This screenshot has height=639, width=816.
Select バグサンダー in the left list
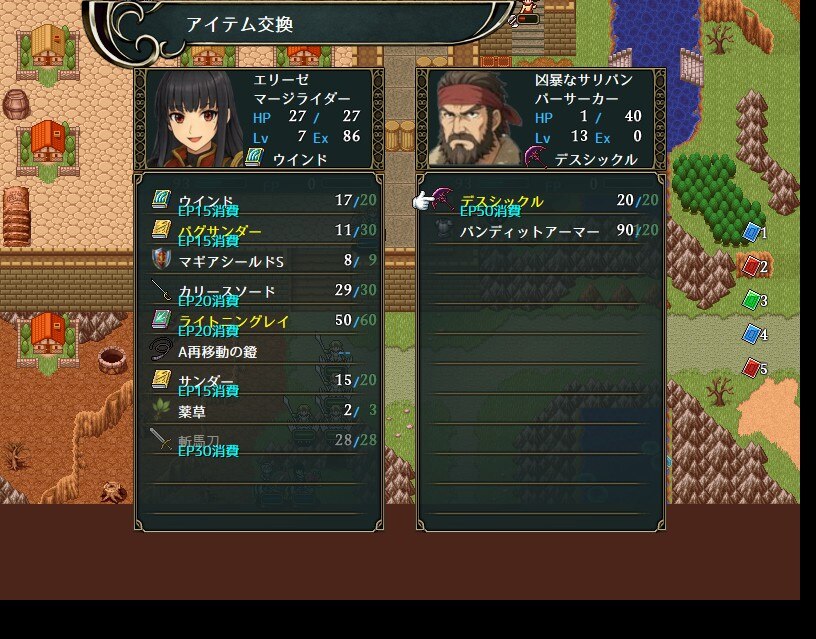pyautogui.click(x=258, y=231)
